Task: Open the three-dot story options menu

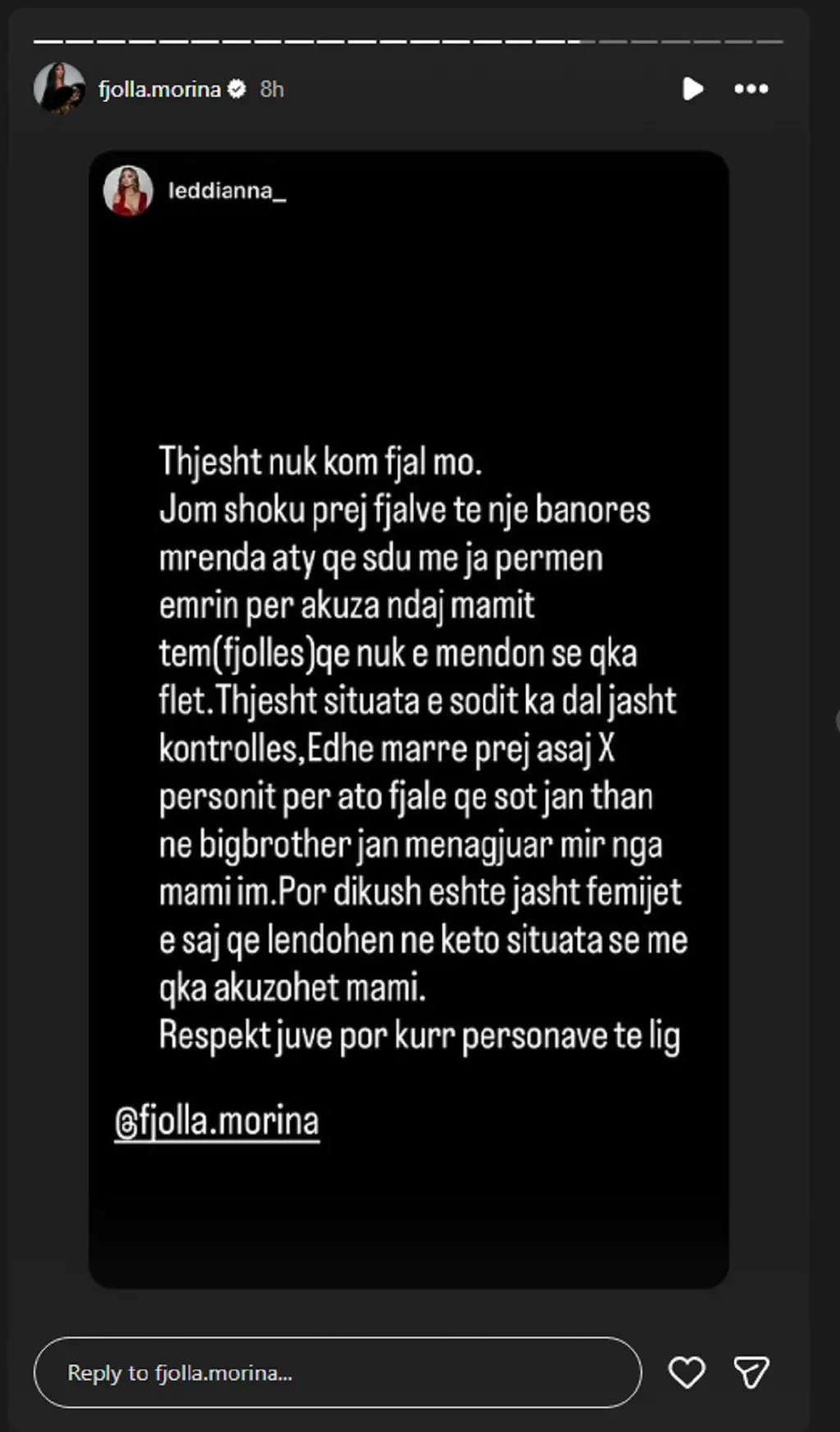Action: coord(751,89)
